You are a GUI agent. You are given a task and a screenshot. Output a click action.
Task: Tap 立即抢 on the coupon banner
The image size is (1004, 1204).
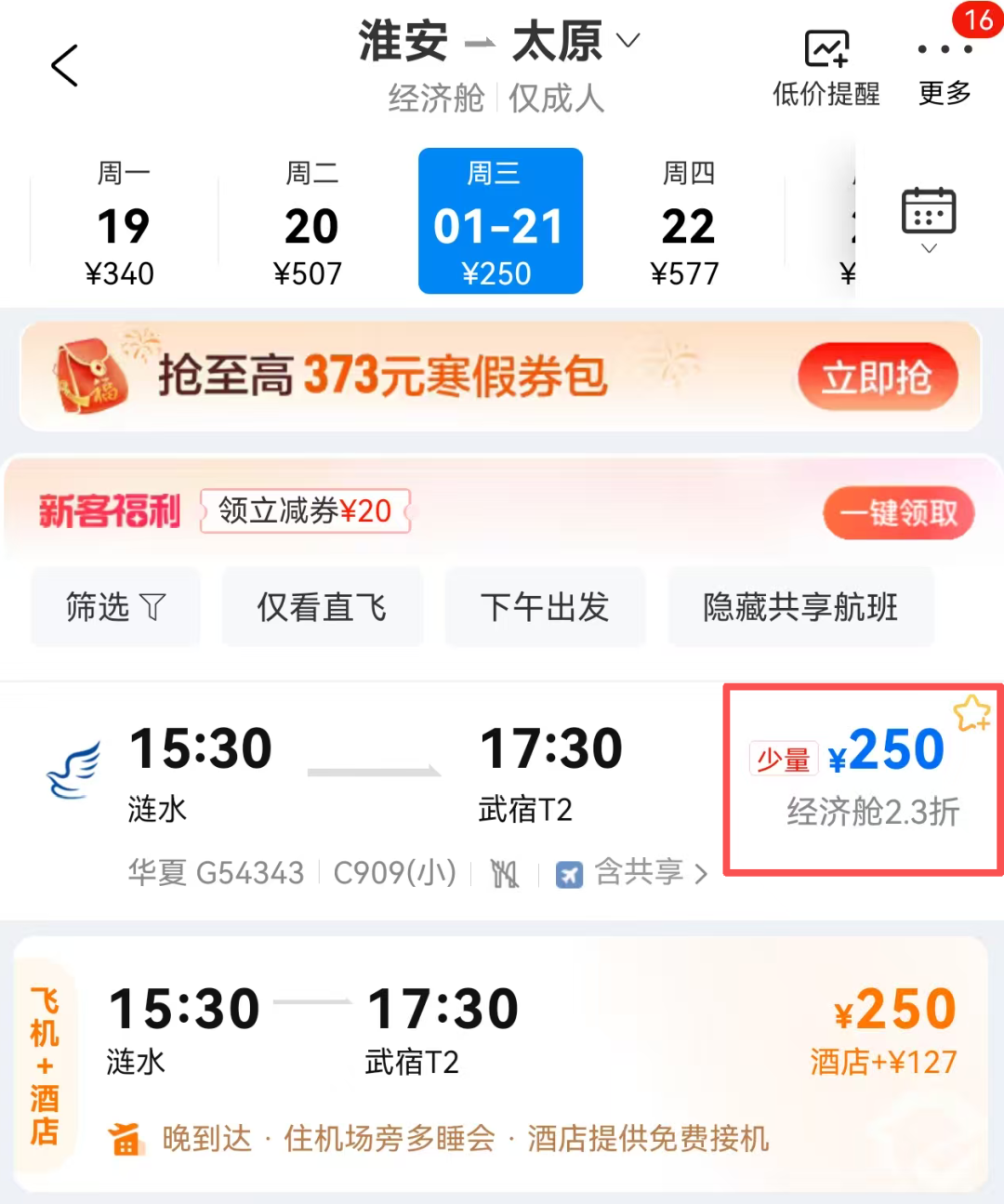(x=877, y=377)
